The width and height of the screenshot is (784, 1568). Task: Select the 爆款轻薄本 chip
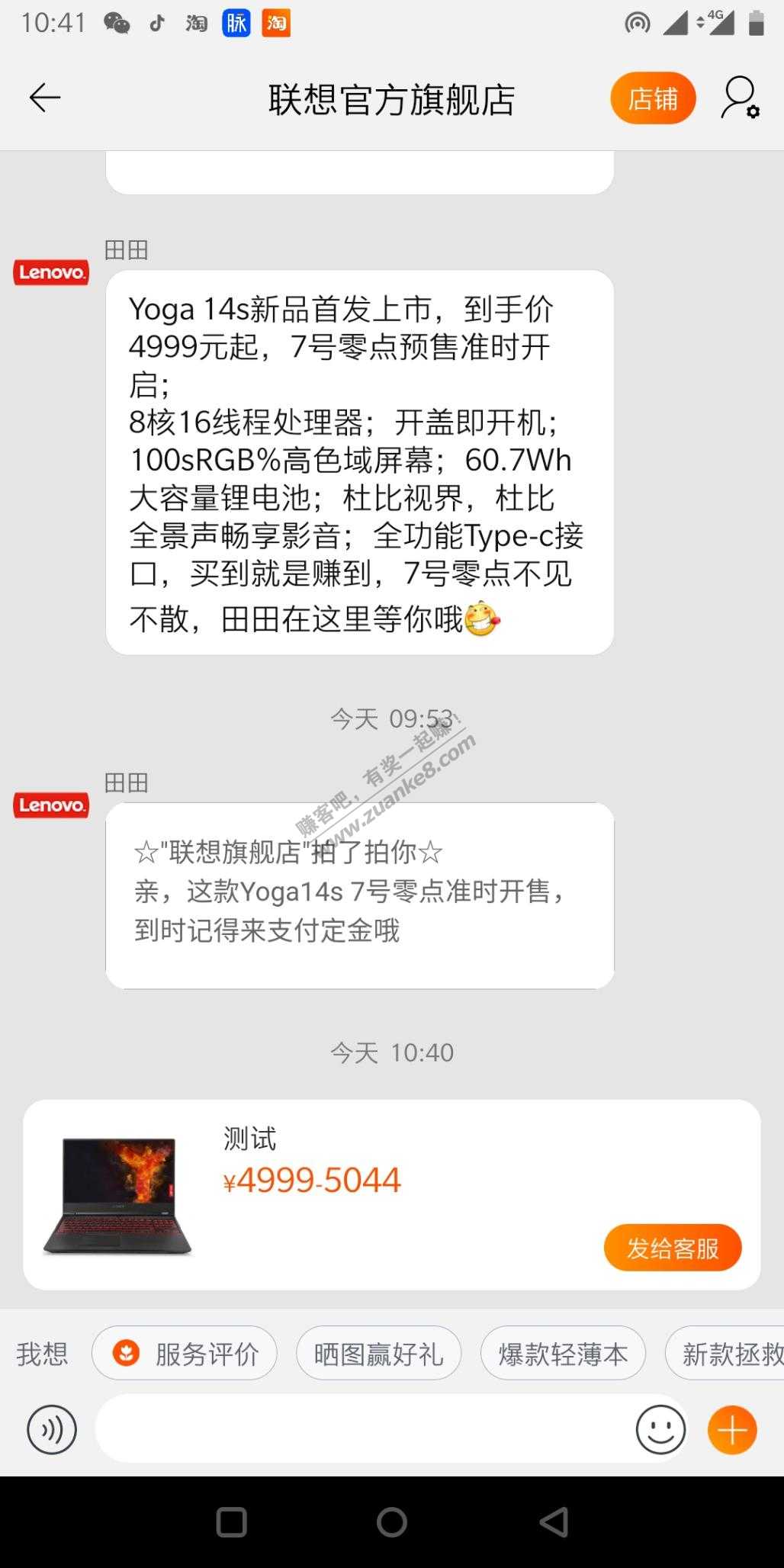coord(563,1354)
